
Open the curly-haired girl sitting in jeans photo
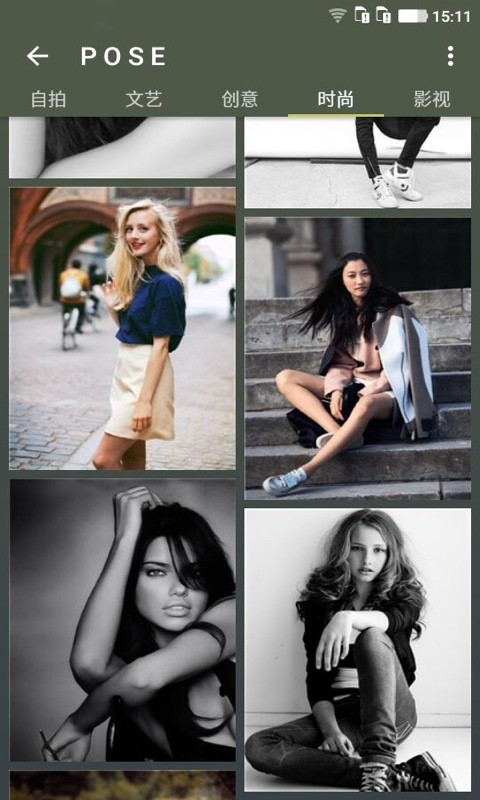(x=358, y=649)
